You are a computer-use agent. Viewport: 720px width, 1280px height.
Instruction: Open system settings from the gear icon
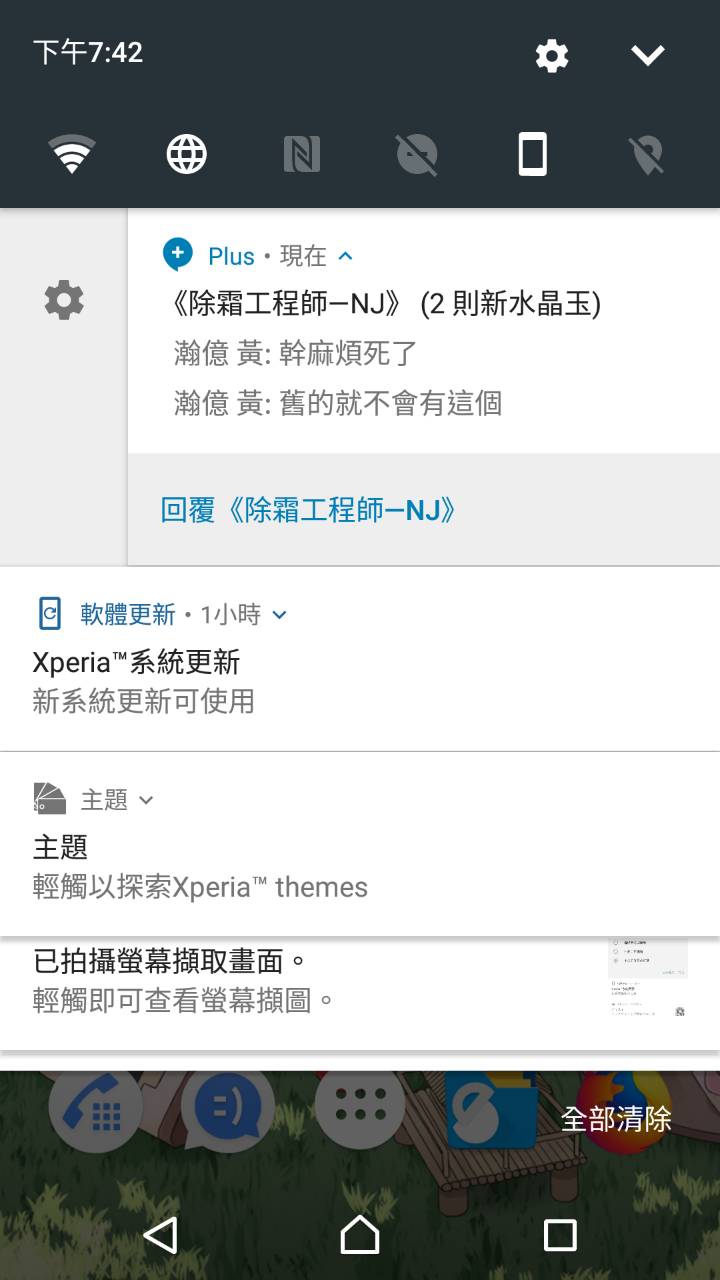551,55
